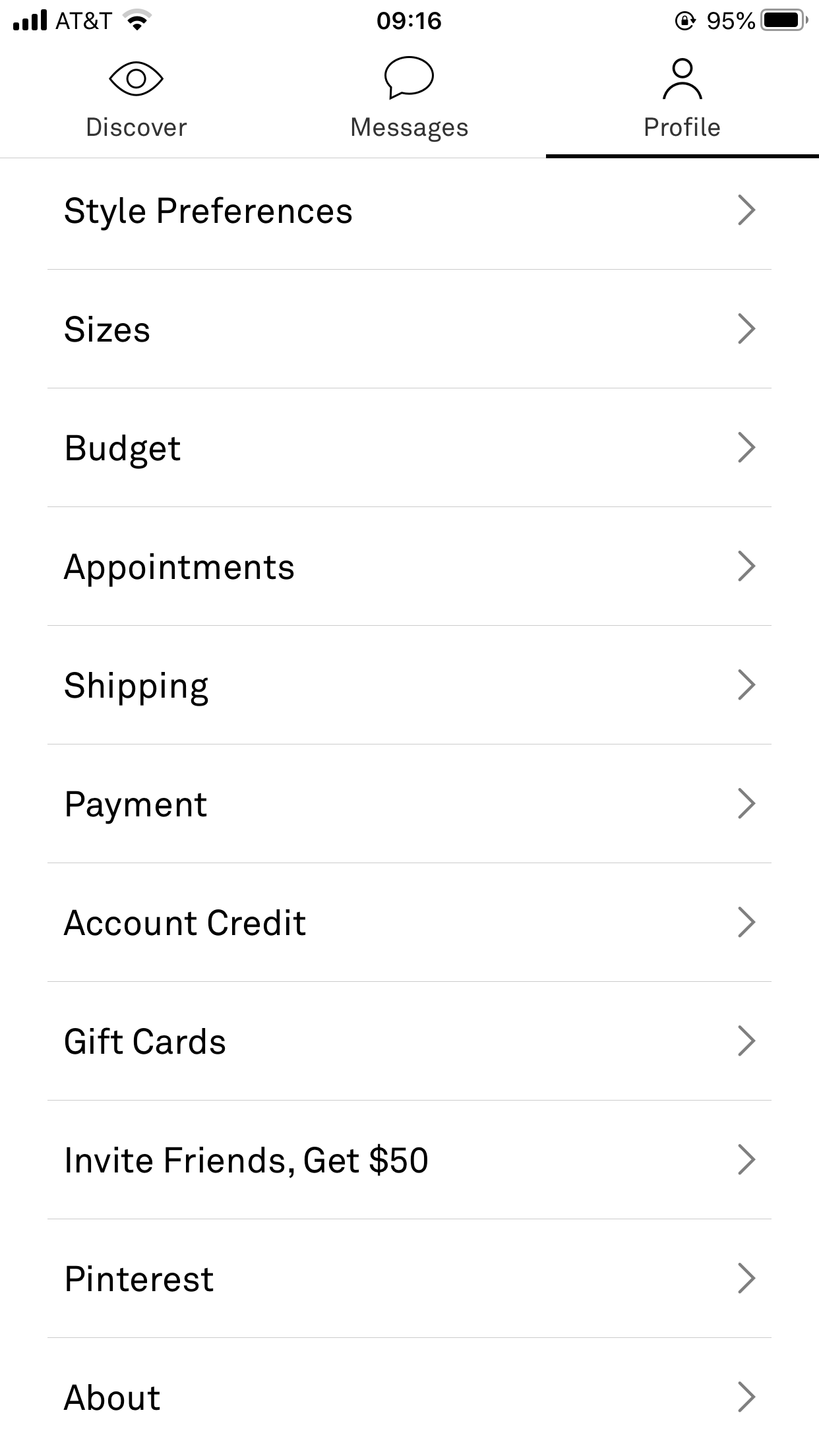This screenshot has width=819, height=1456.
Task: View the Sizes settings
Action: [x=409, y=329]
